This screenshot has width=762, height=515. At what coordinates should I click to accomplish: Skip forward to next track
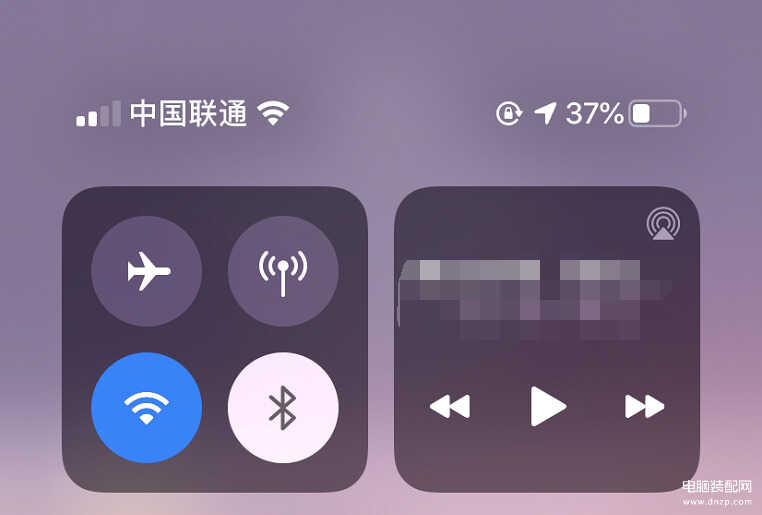click(x=644, y=406)
